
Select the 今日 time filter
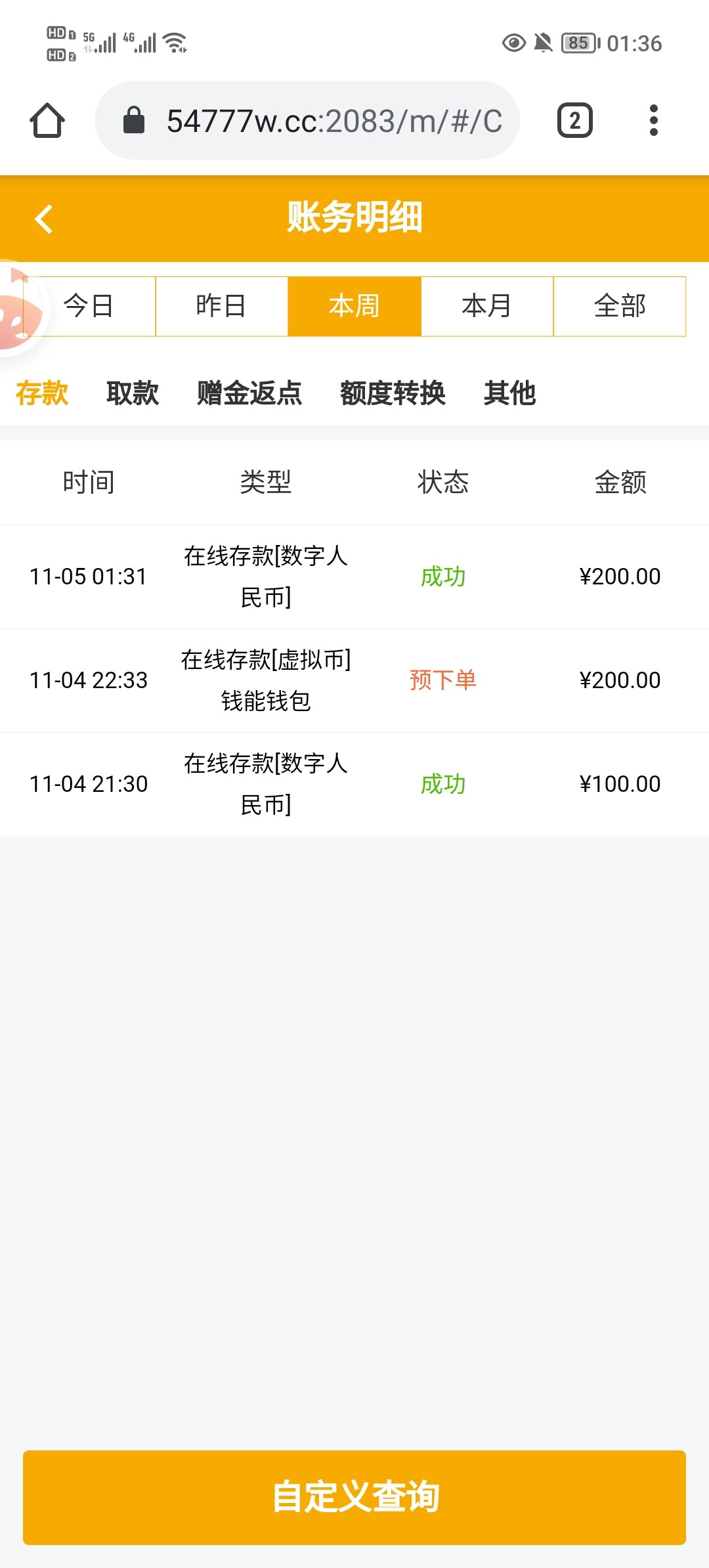(x=89, y=306)
